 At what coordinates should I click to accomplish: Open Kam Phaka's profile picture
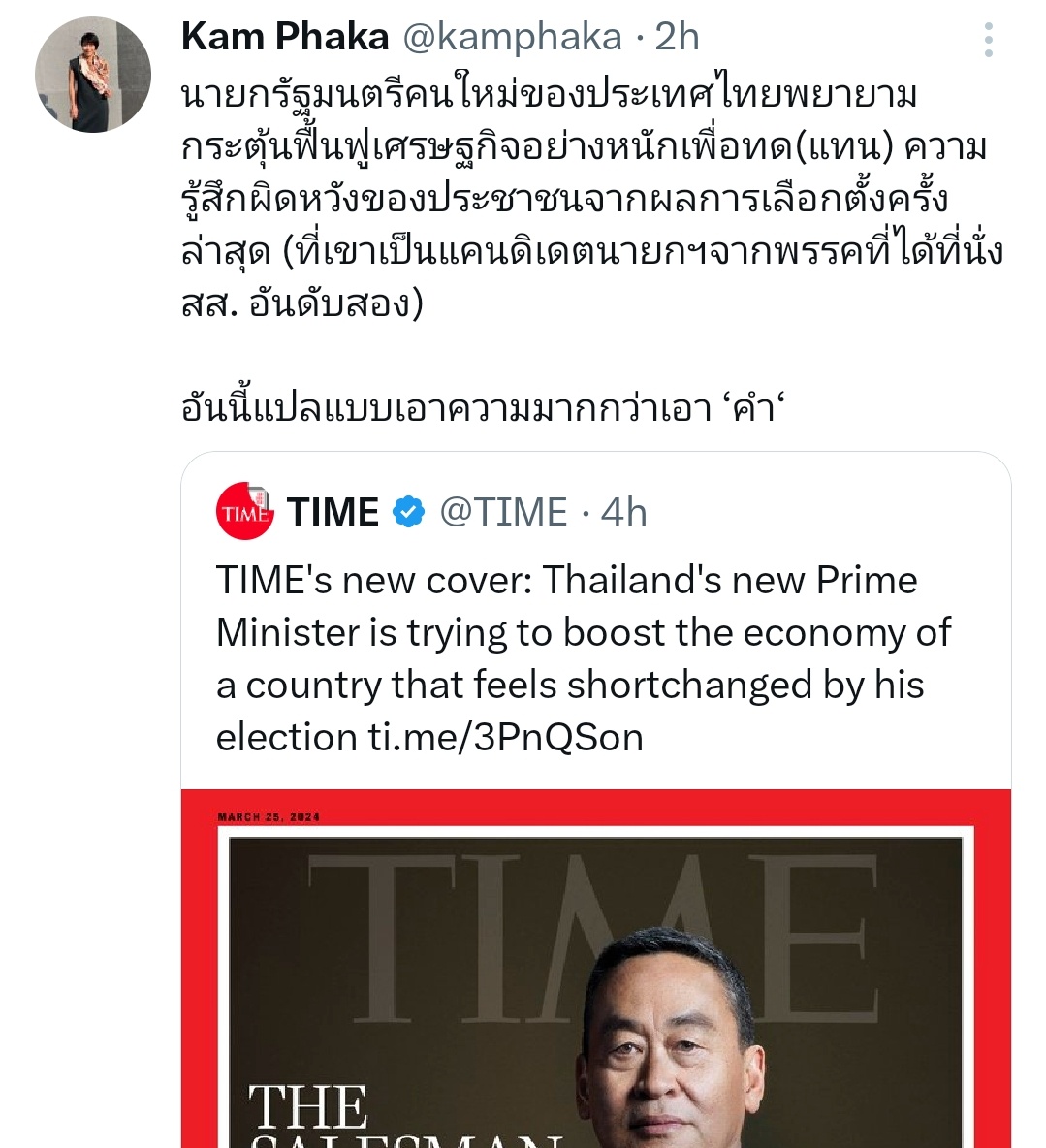pyautogui.click(x=93, y=75)
